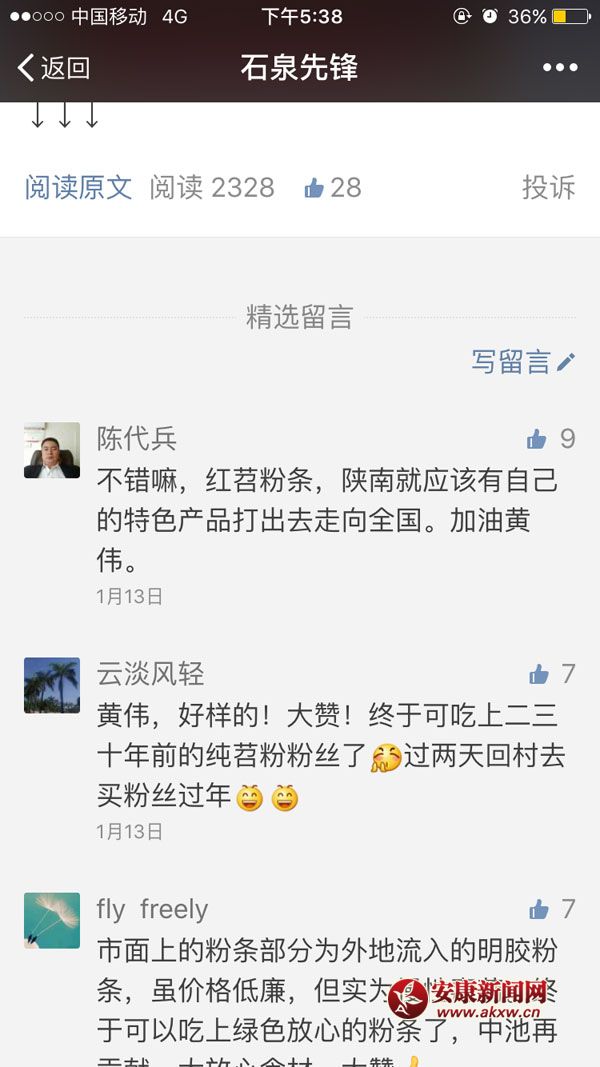Like the article with thumbs-up 28

[332, 187]
